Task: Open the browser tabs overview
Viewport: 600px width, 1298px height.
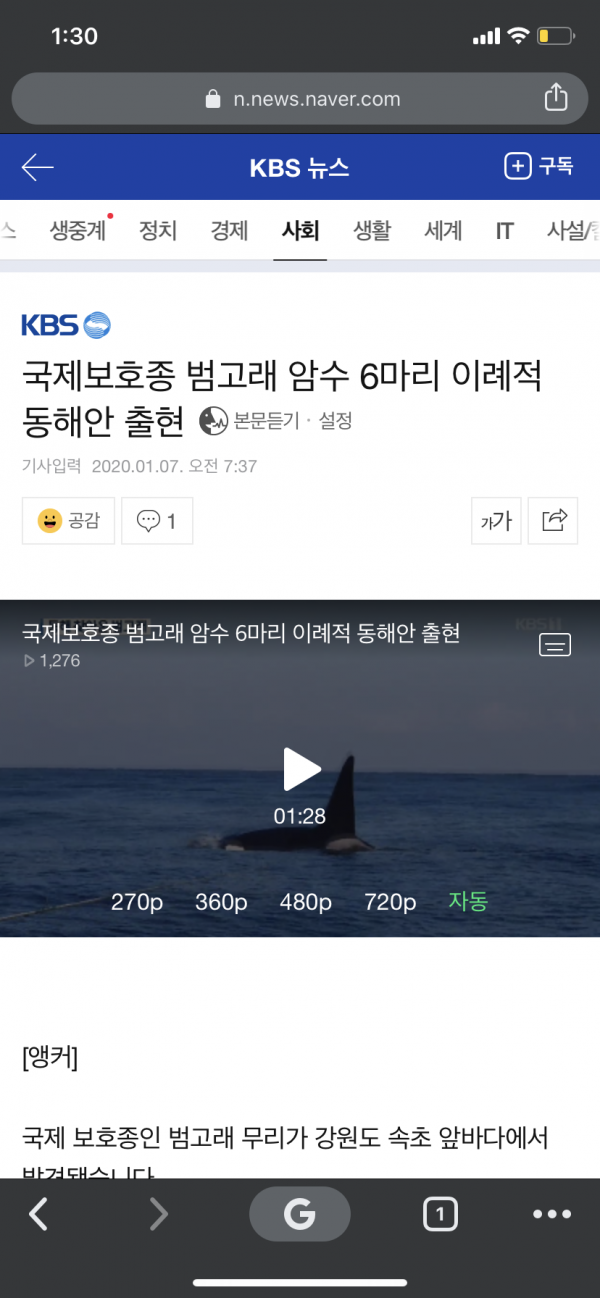Action: tap(440, 1214)
